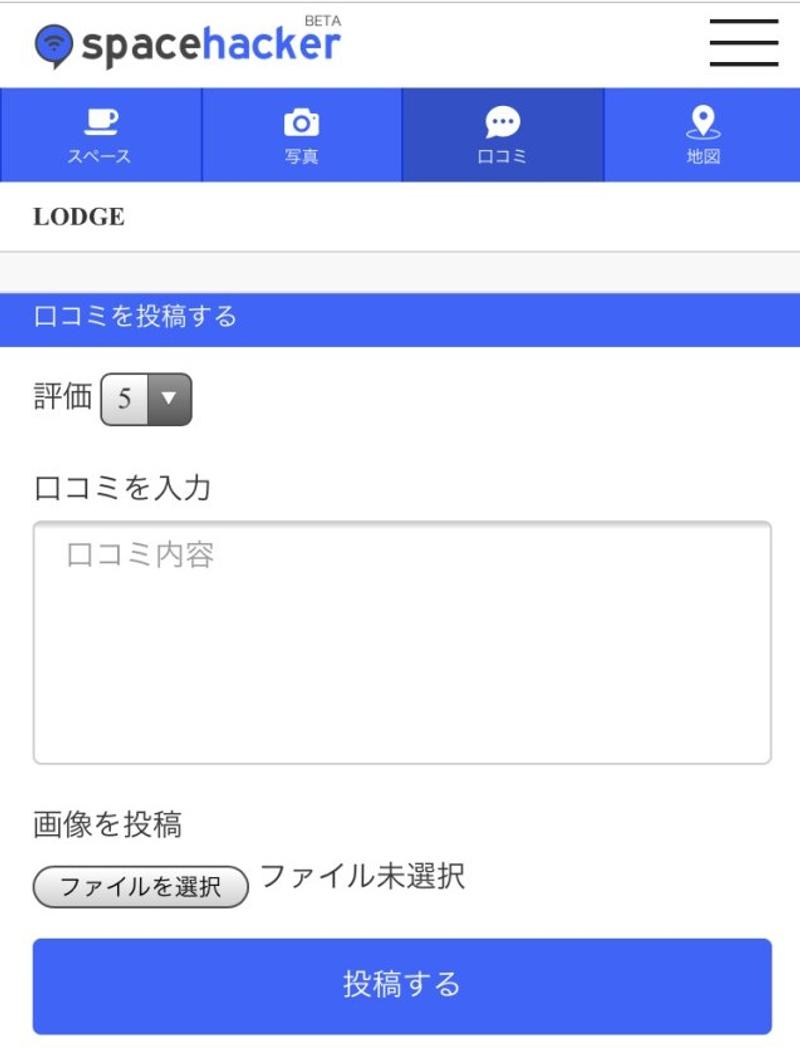800x1049 pixels.
Task: Switch to the 地図 tab
Action: (x=703, y=136)
